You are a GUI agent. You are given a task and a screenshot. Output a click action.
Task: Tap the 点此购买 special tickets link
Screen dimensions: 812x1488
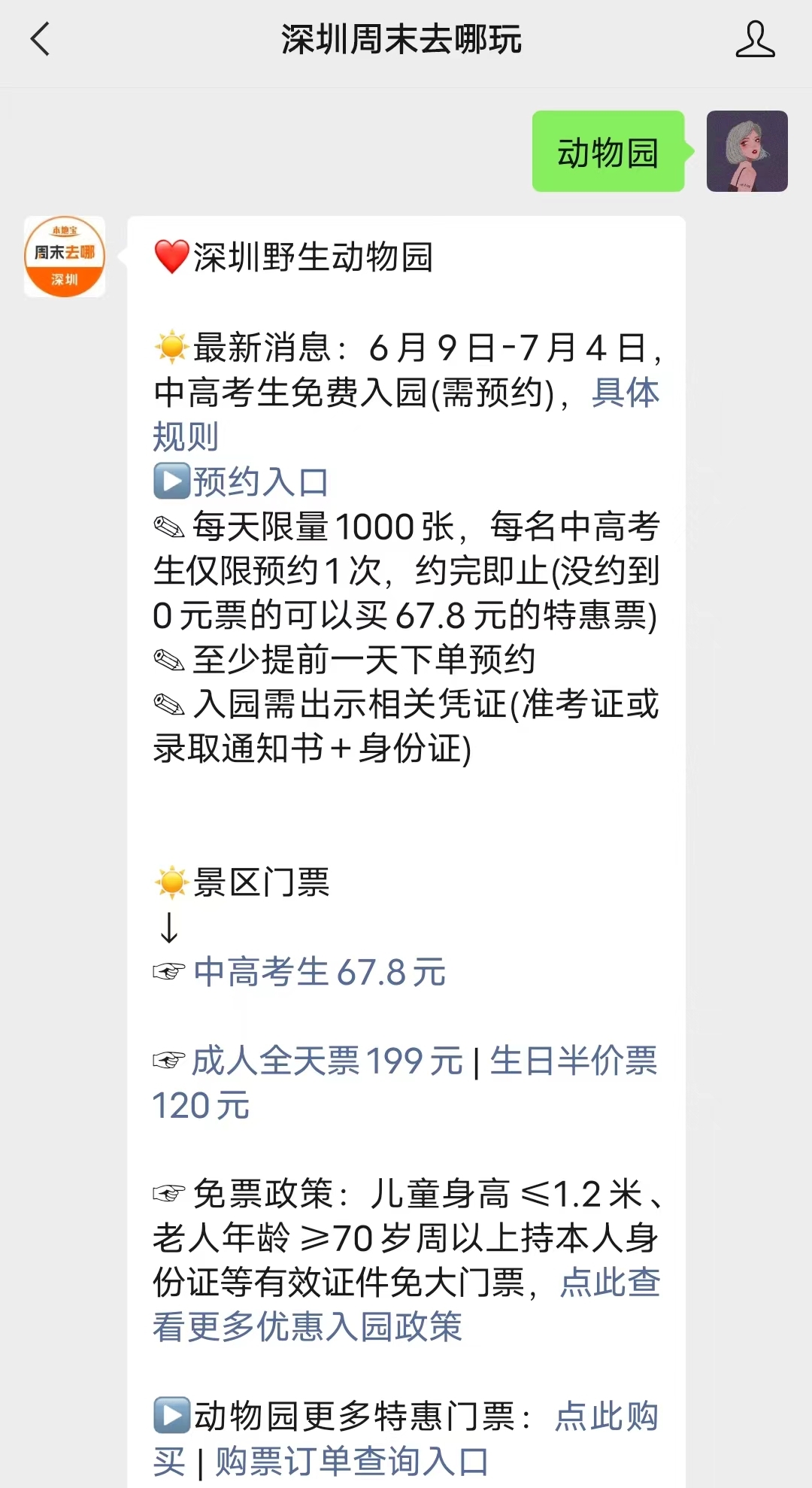(606, 1417)
